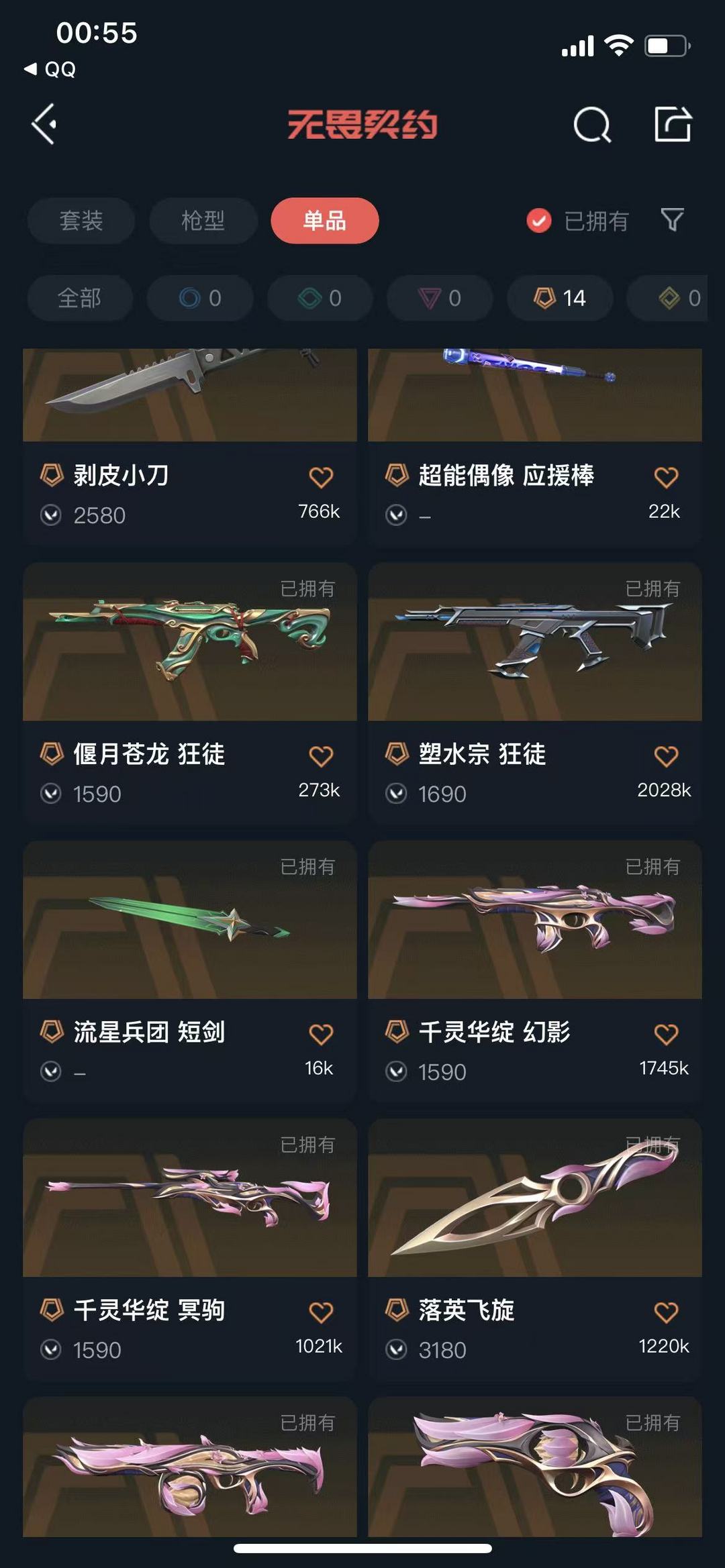Tap the share icon in the header
Image resolution: width=725 pixels, height=1568 pixels.
pos(673,124)
